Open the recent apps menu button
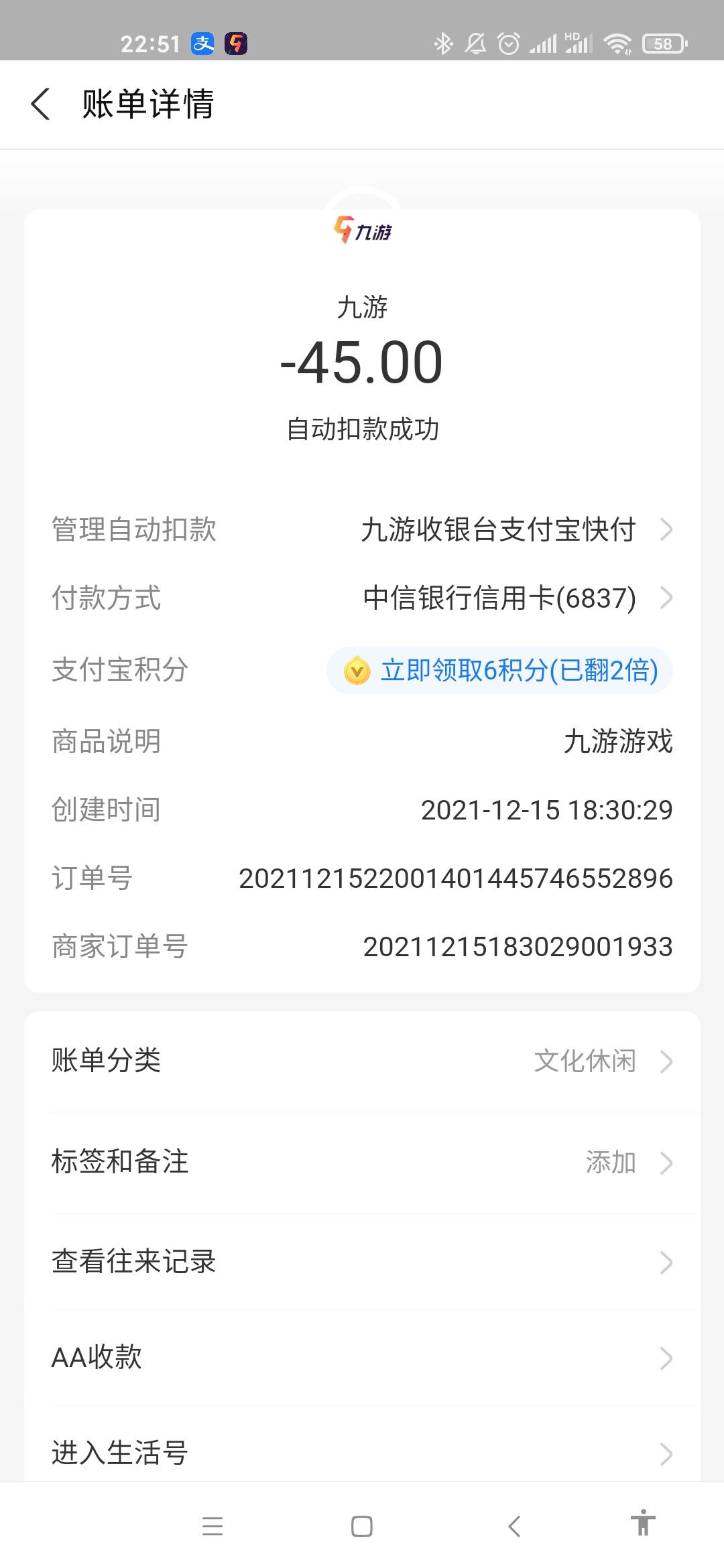This screenshot has width=724, height=1568. pyautogui.click(x=212, y=1526)
